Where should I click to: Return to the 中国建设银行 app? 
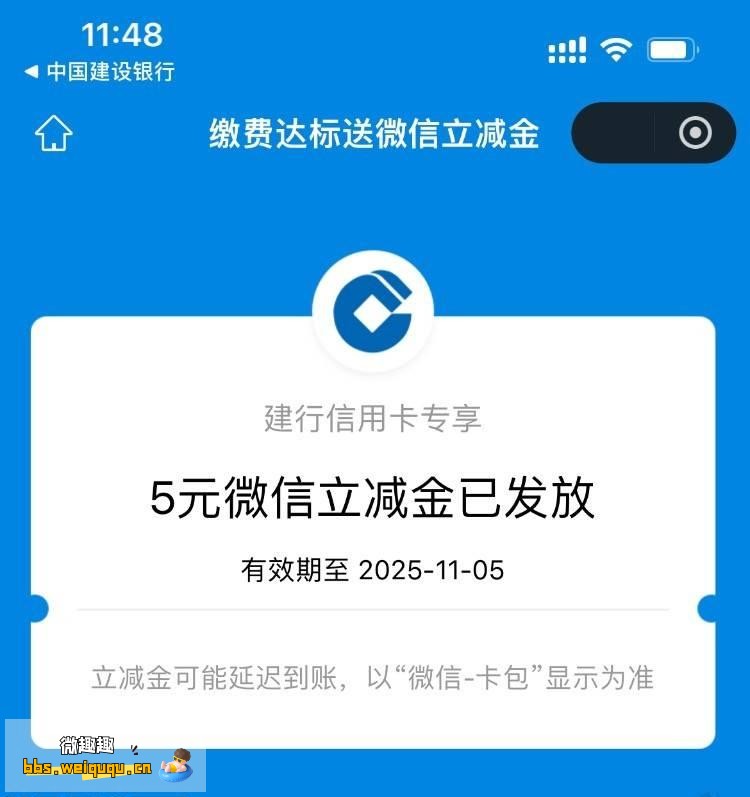click(x=99, y=72)
